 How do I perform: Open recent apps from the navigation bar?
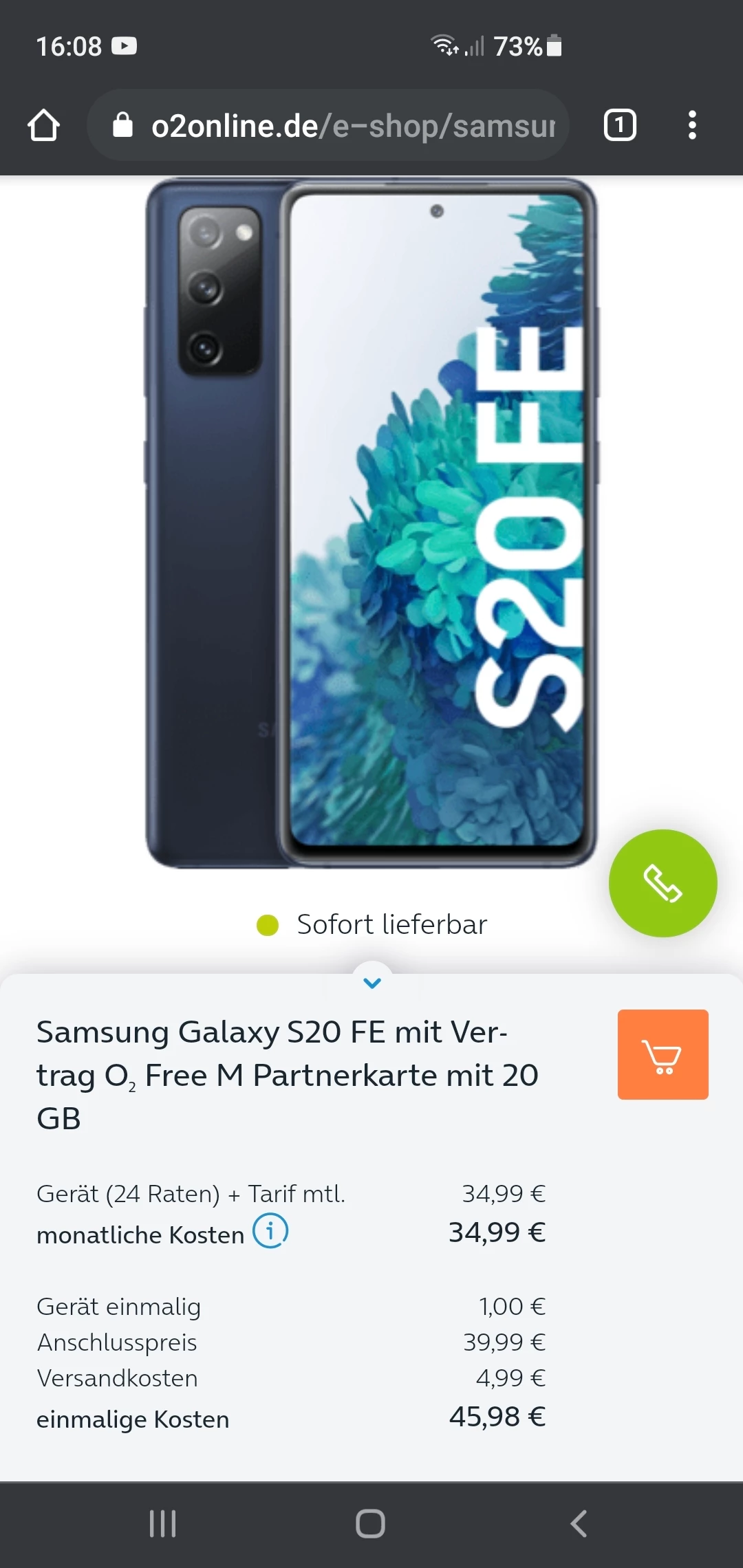tap(163, 1523)
